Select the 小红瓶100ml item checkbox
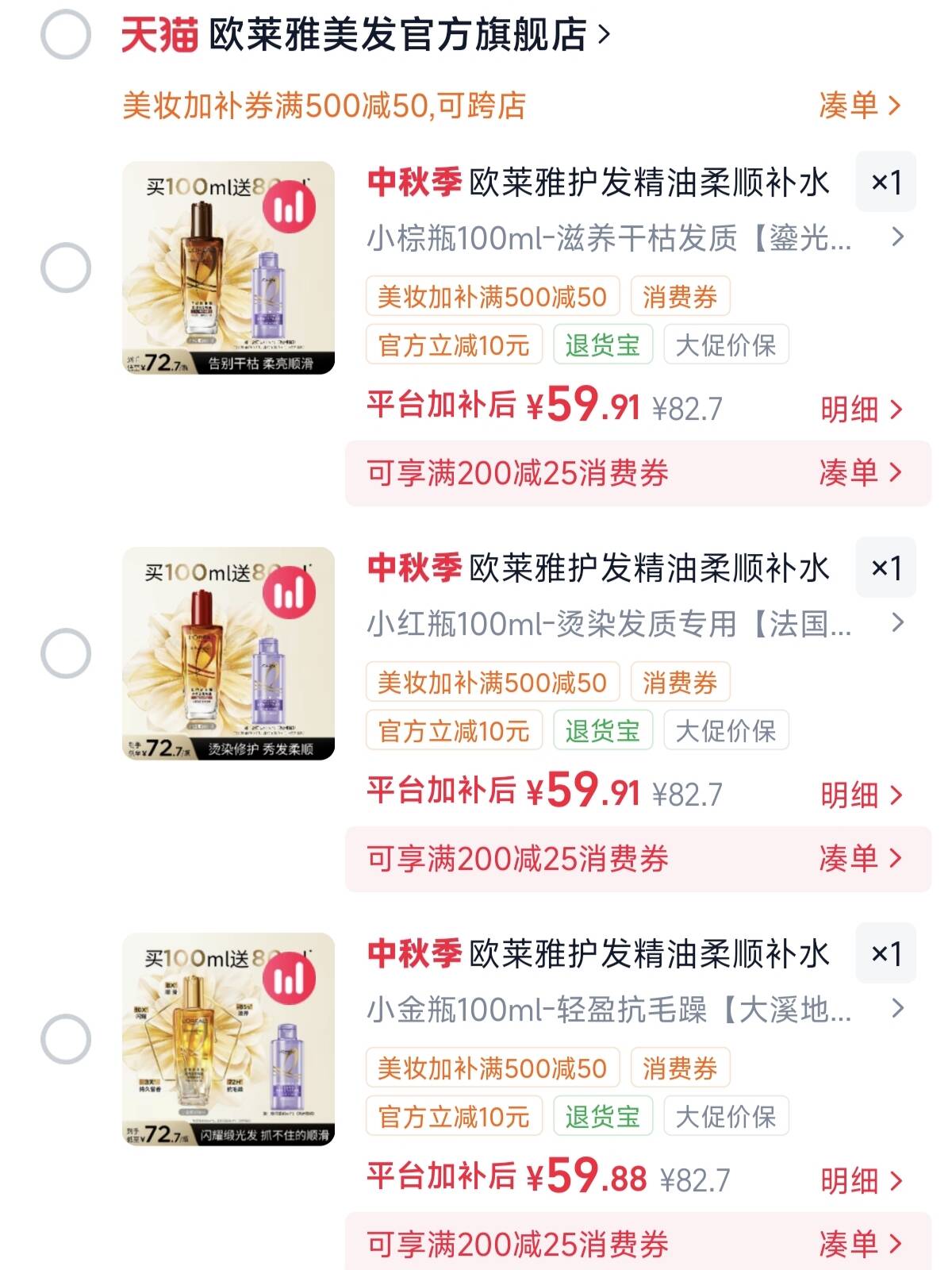The image size is (952, 1270). 66,653
